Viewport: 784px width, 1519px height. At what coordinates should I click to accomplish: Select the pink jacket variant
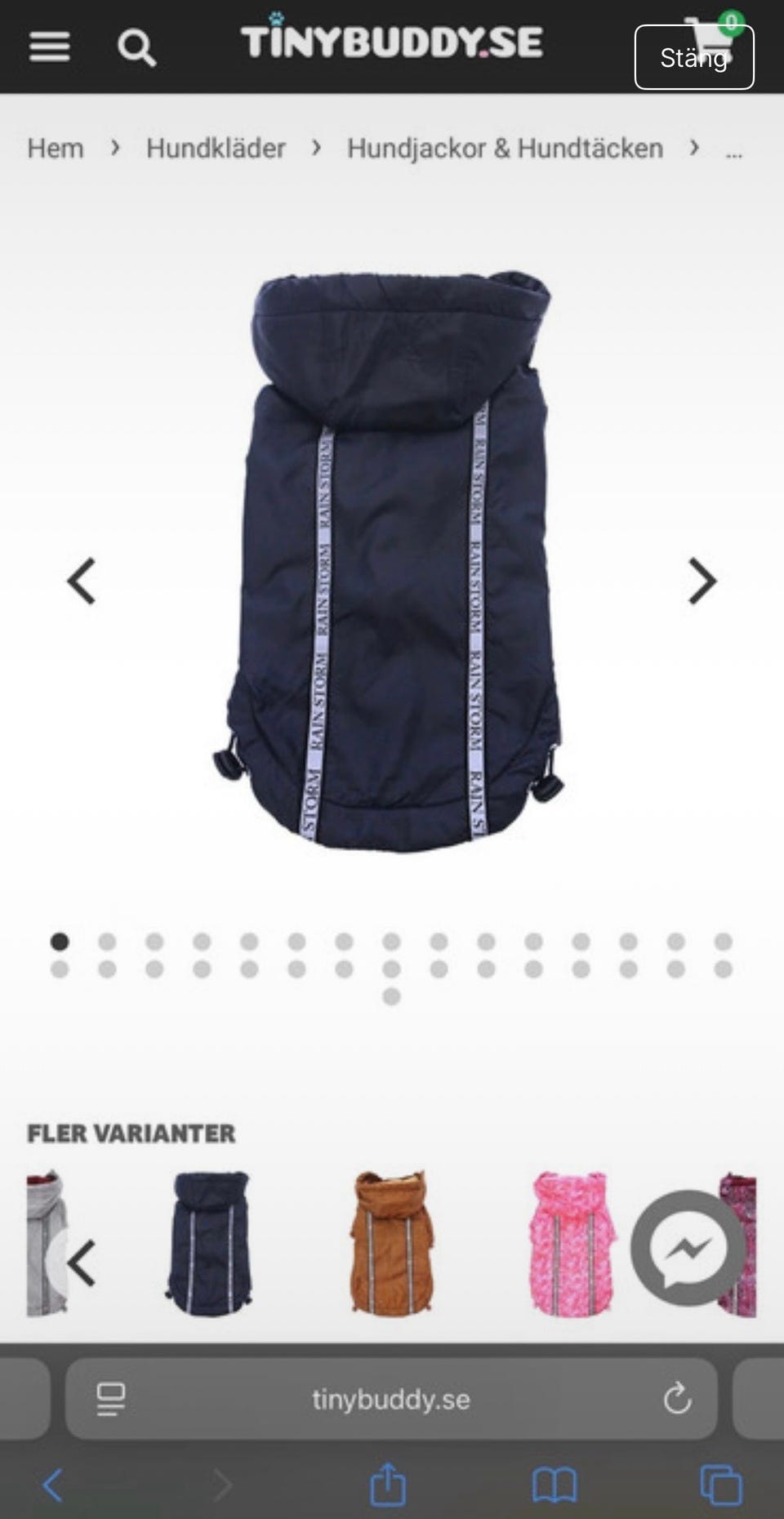click(x=571, y=1243)
